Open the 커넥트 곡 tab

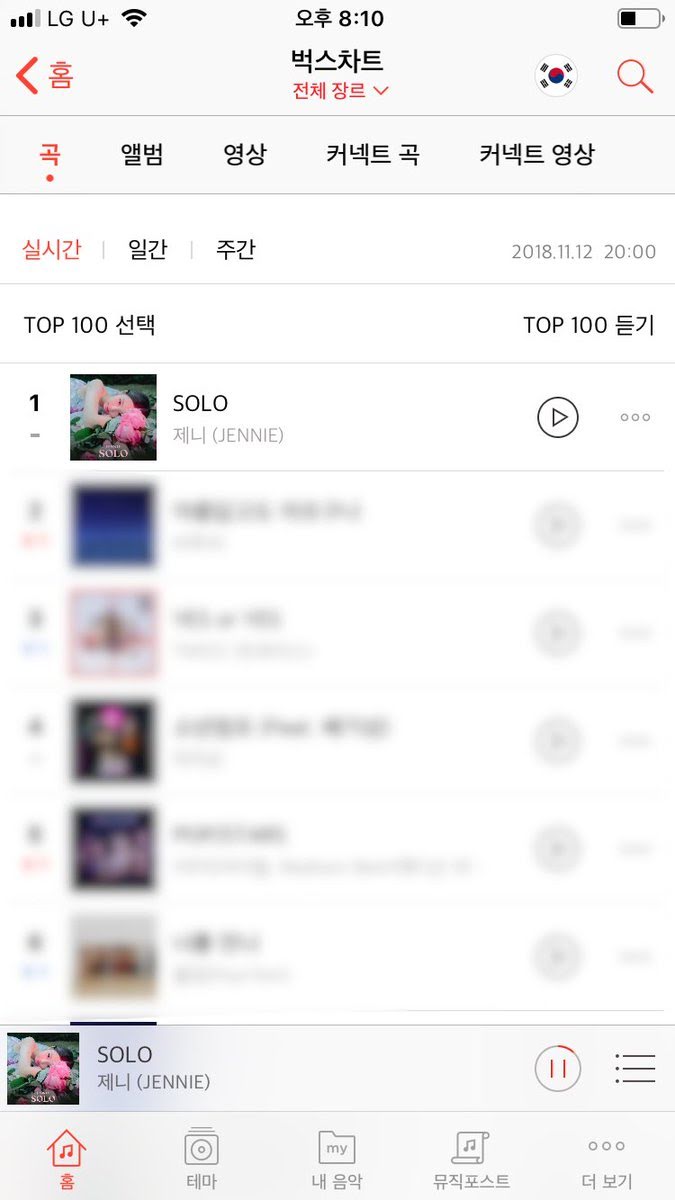[x=372, y=154]
